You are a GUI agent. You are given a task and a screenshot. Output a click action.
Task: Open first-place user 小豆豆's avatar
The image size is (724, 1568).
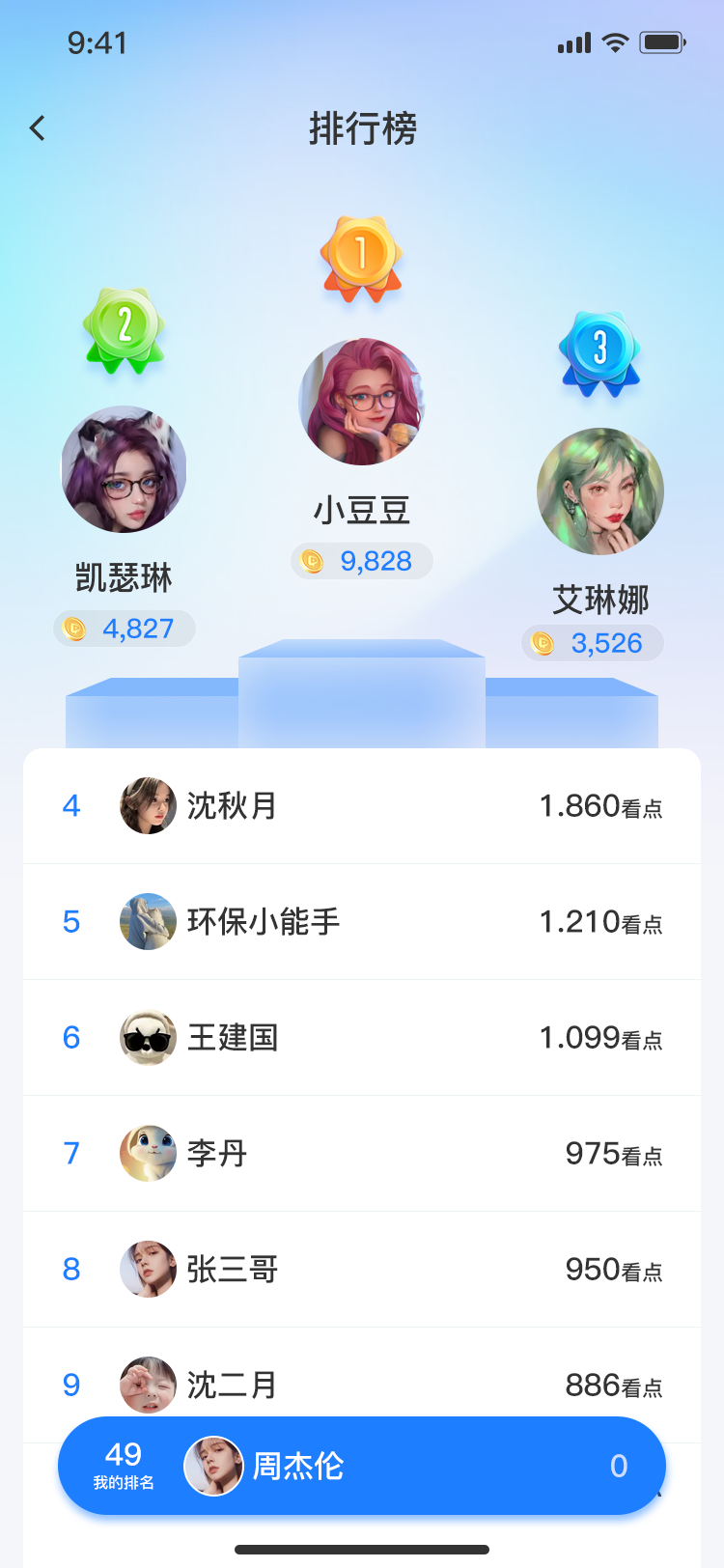click(x=362, y=402)
